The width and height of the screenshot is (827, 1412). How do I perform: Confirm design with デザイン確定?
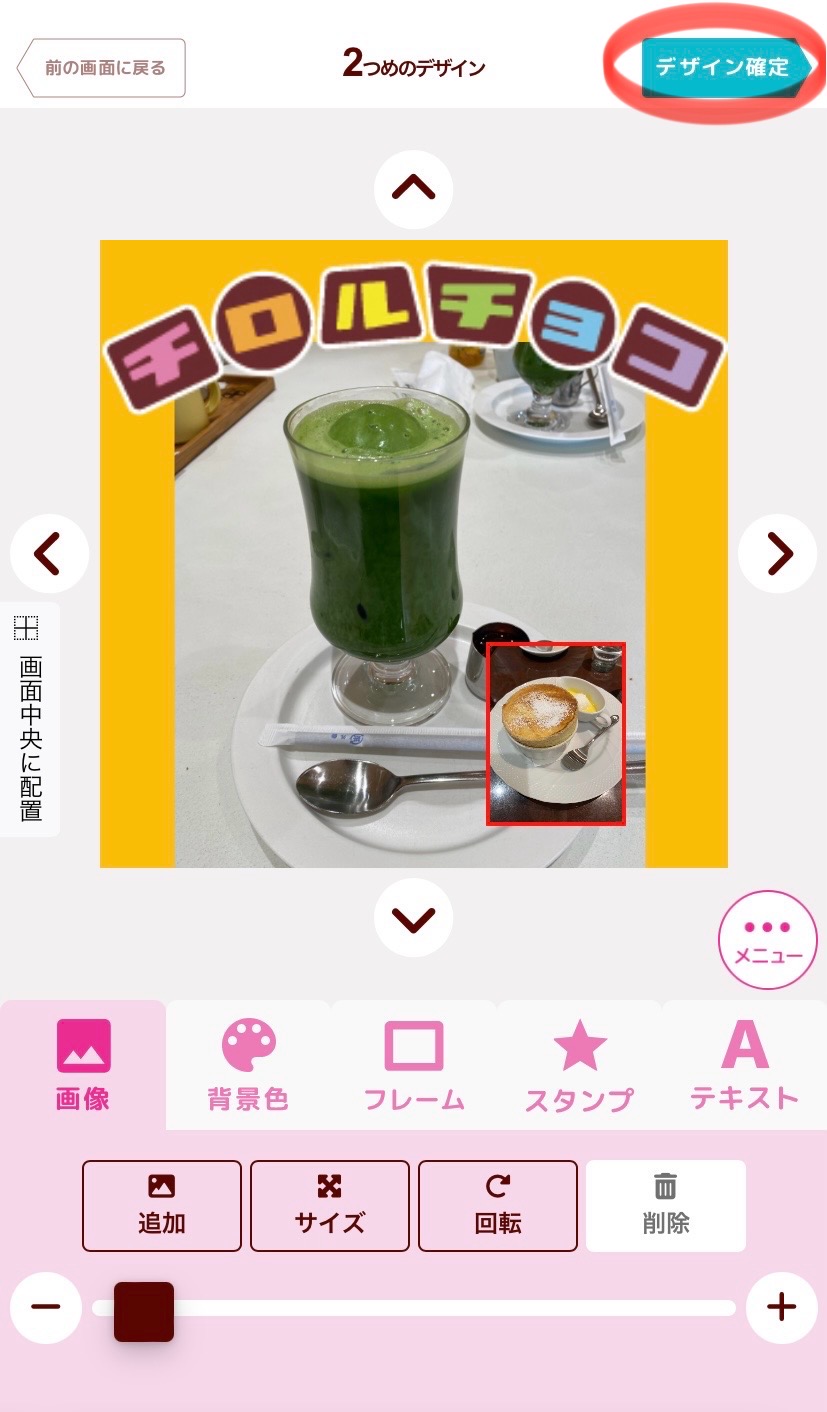(722, 67)
